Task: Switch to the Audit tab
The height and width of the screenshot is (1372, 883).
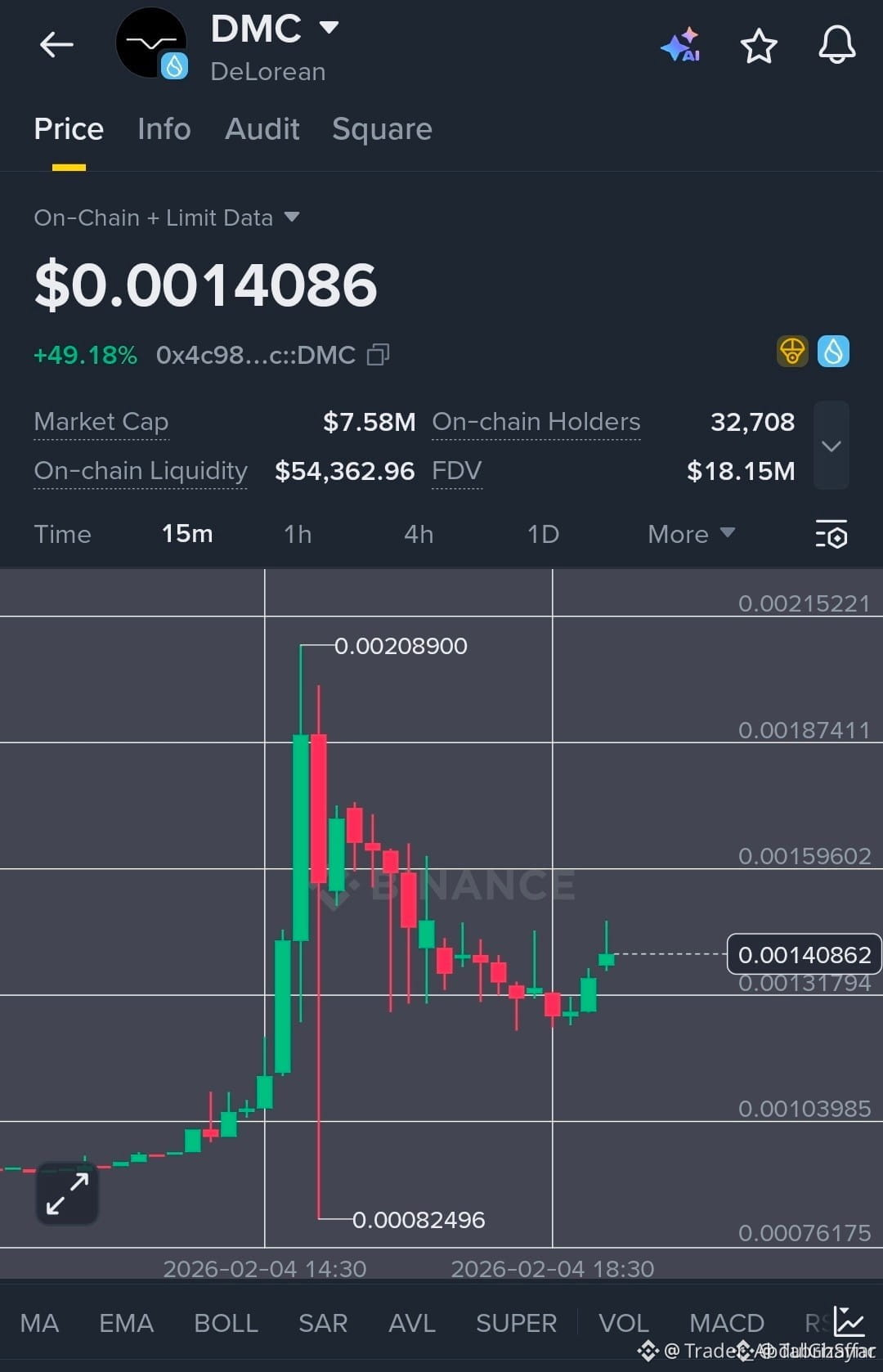Action: 262,129
